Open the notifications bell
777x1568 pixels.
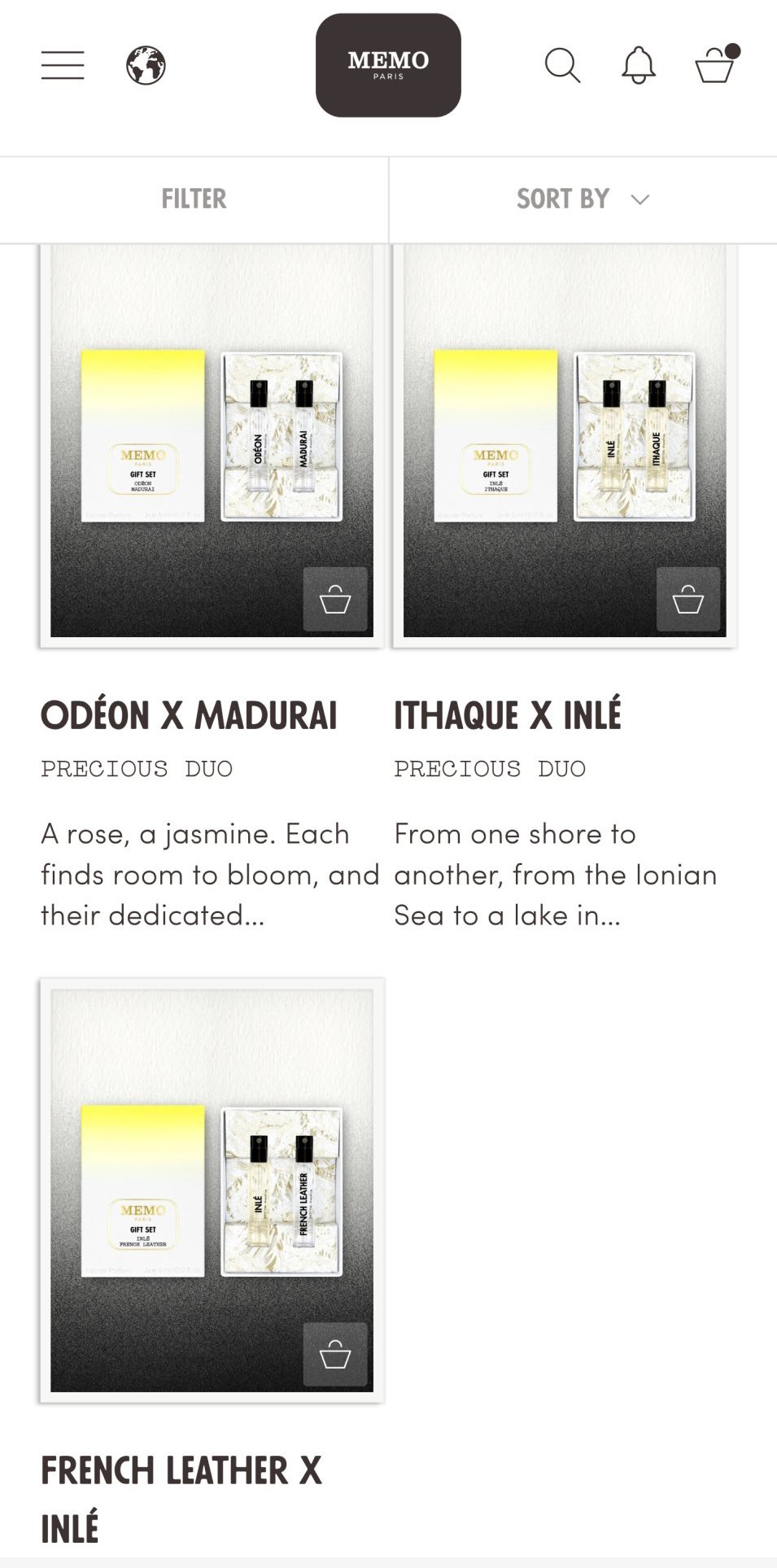pyautogui.click(x=639, y=65)
